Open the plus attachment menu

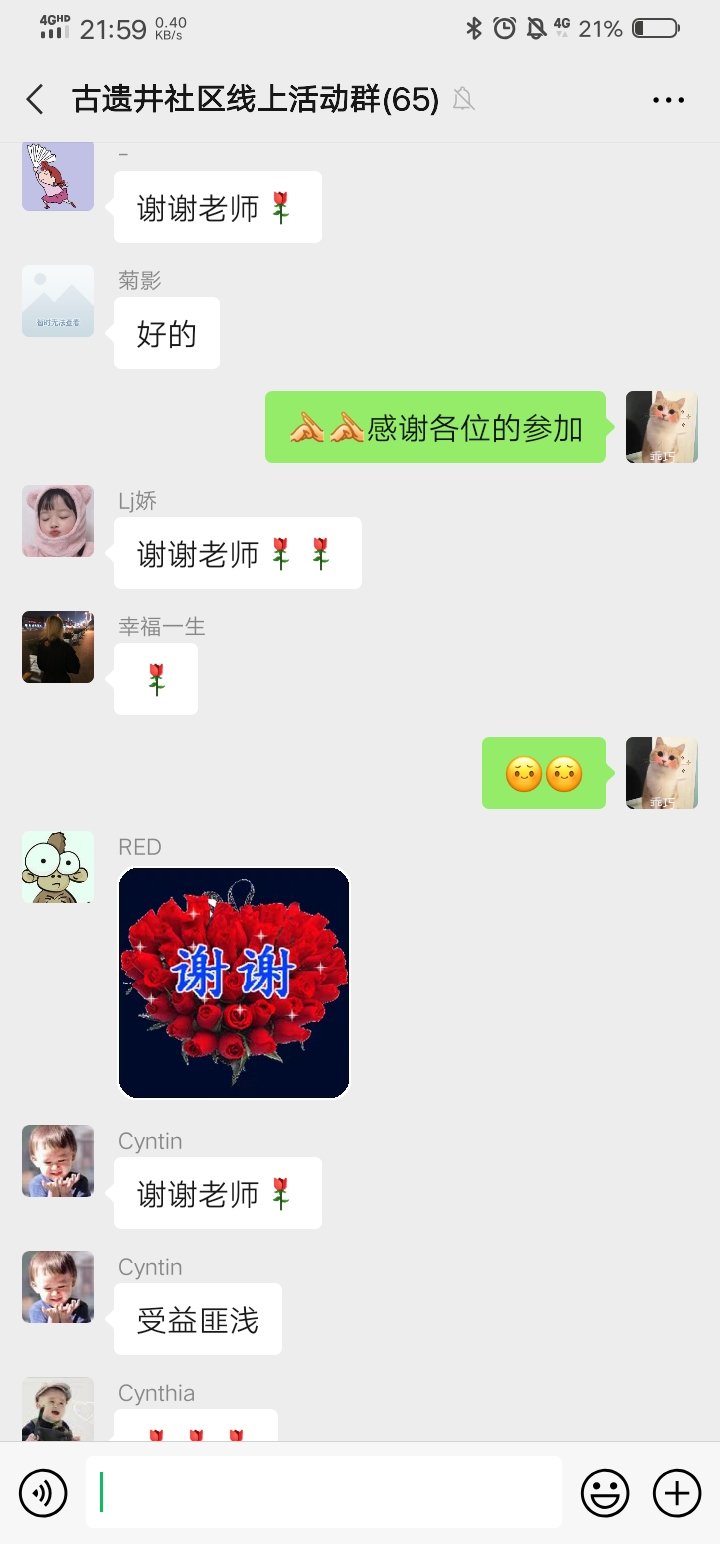(x=677, y=1493)
